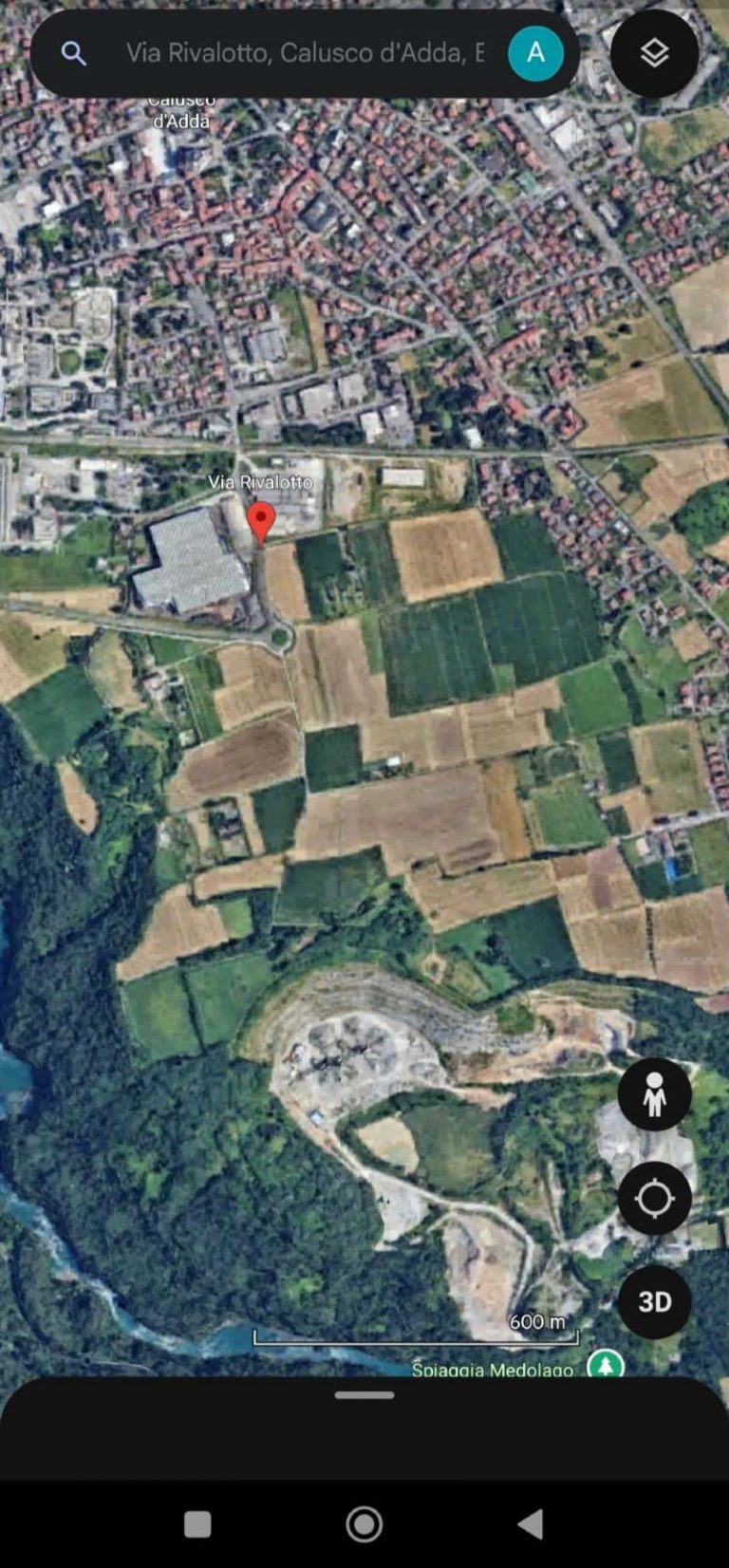This screenshot has width=729, height=1568.
Task: Open the account avatar A
Action: point(535,53)
